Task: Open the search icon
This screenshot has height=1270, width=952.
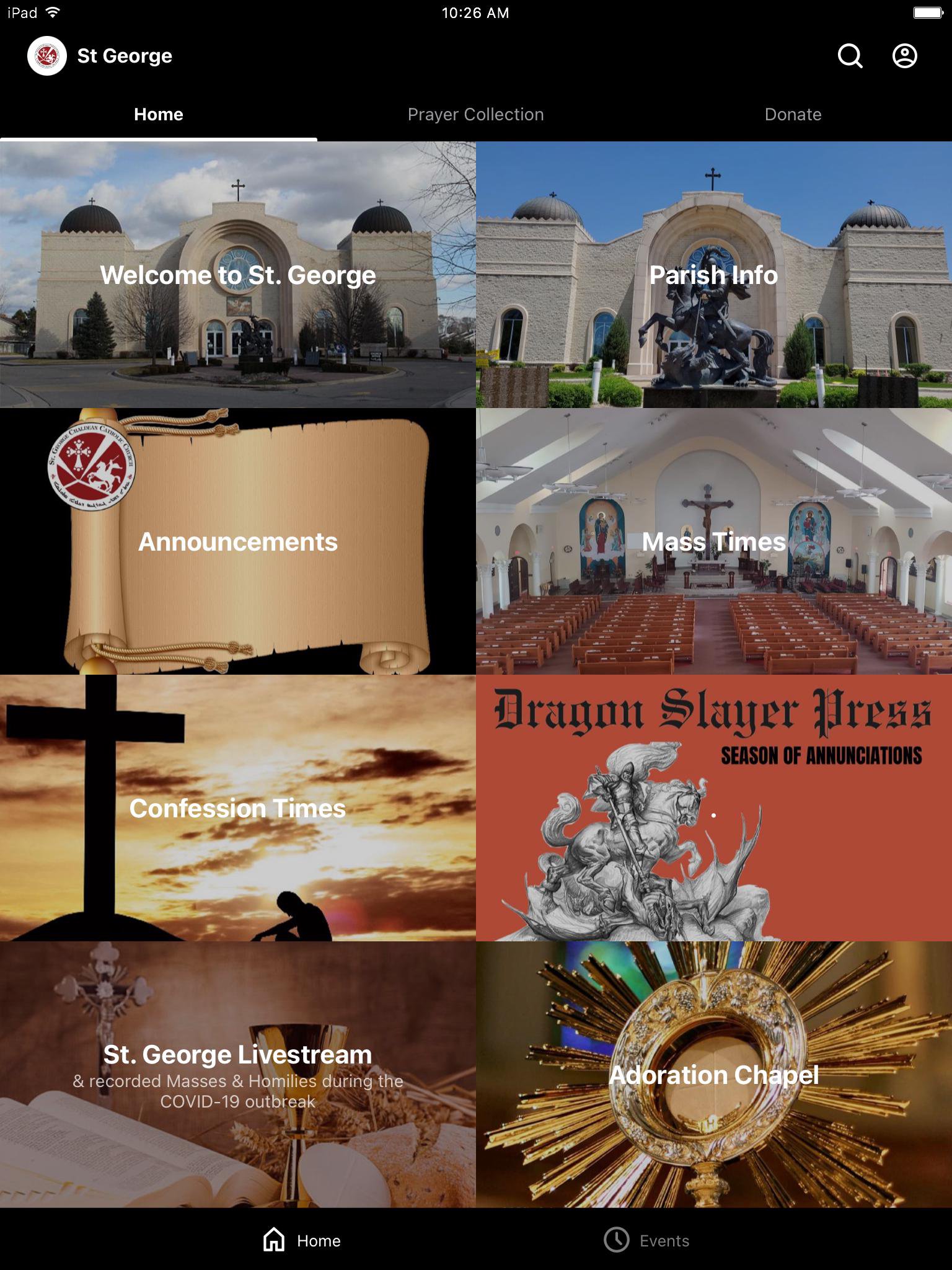Action: coord(850,56)
